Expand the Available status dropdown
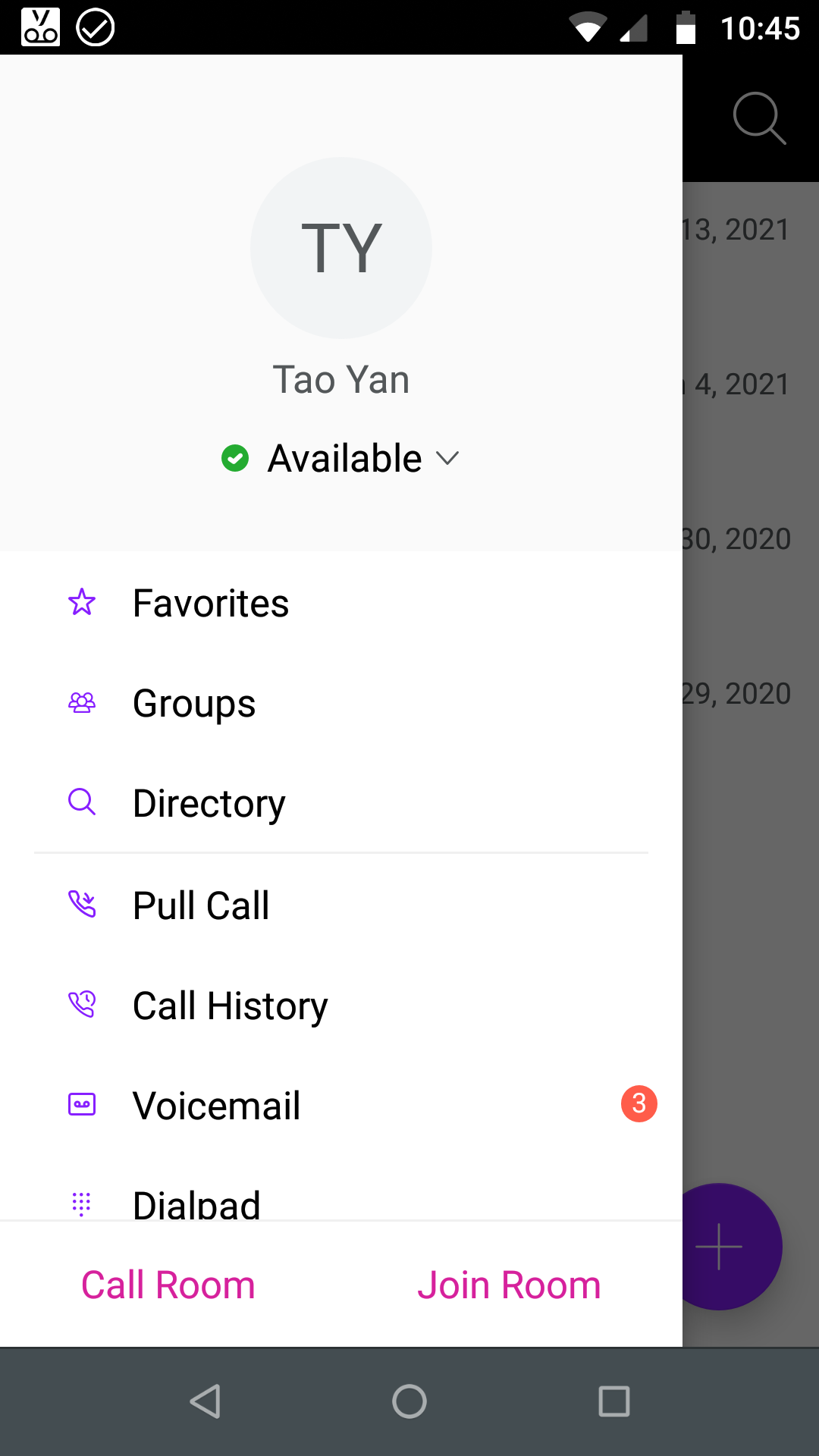The width and height of the screenshot is (819, 1456). click(x=341, y=459)
